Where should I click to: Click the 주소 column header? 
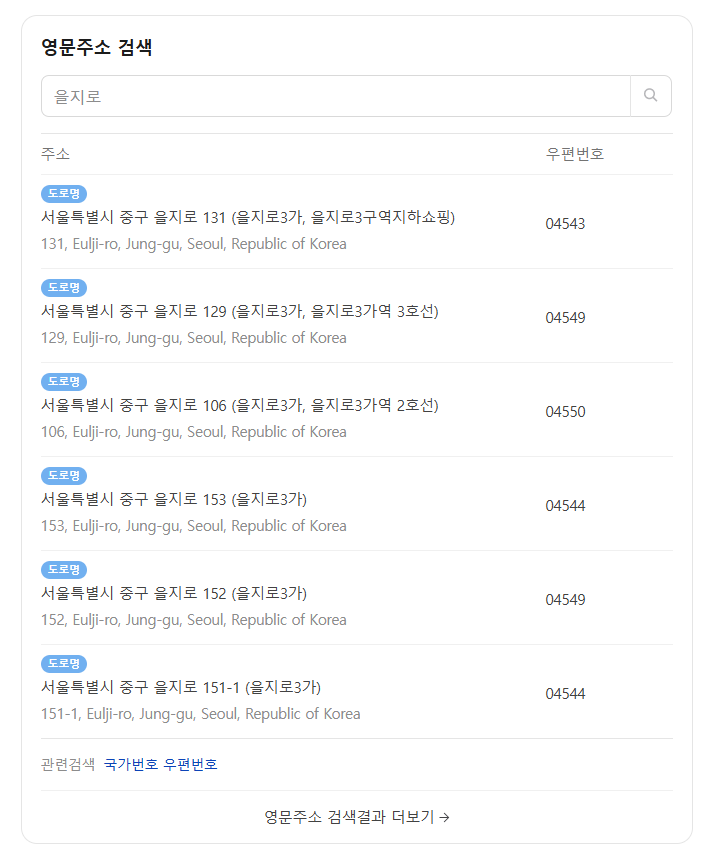pyautogui.click(x=53, y=154)
